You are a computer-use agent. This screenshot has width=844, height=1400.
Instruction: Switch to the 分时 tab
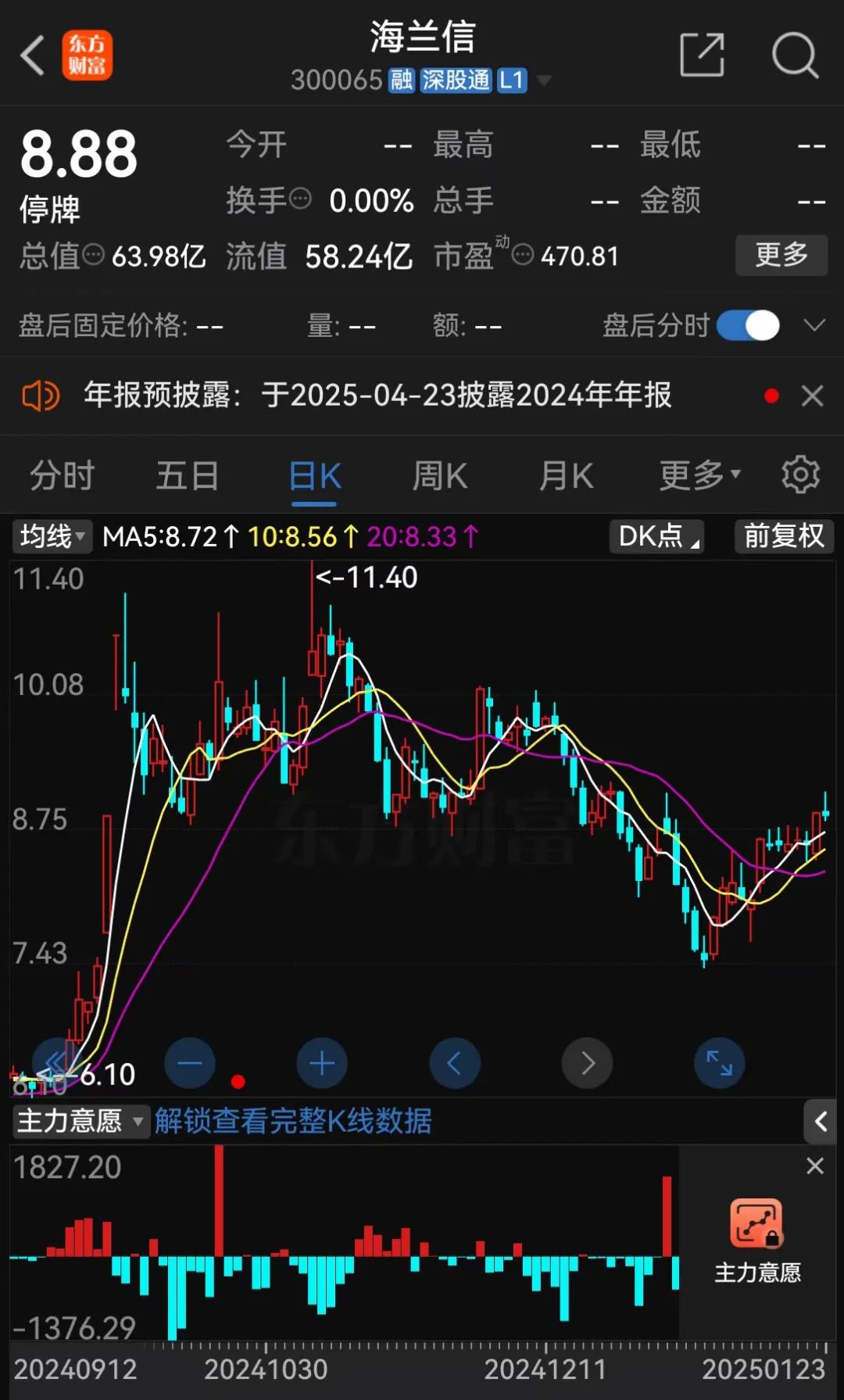tap(62, 475)
